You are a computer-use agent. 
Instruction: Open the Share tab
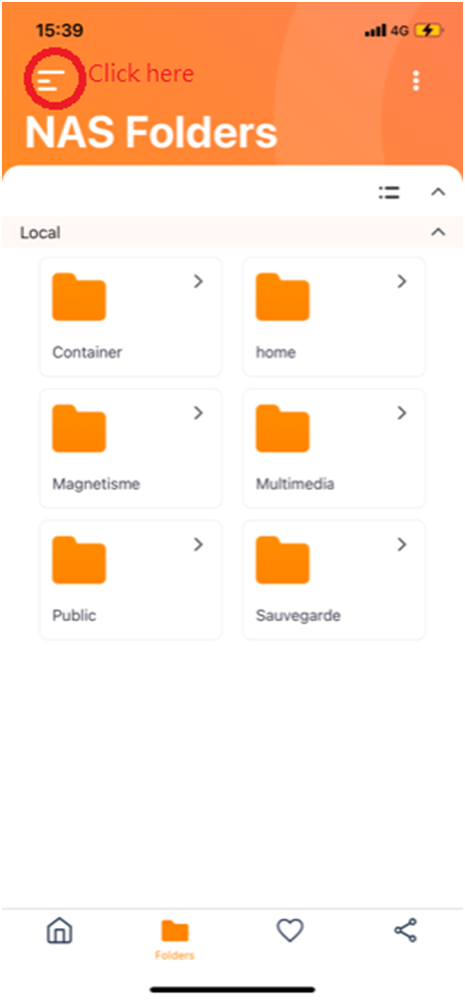tap(405, 930)
